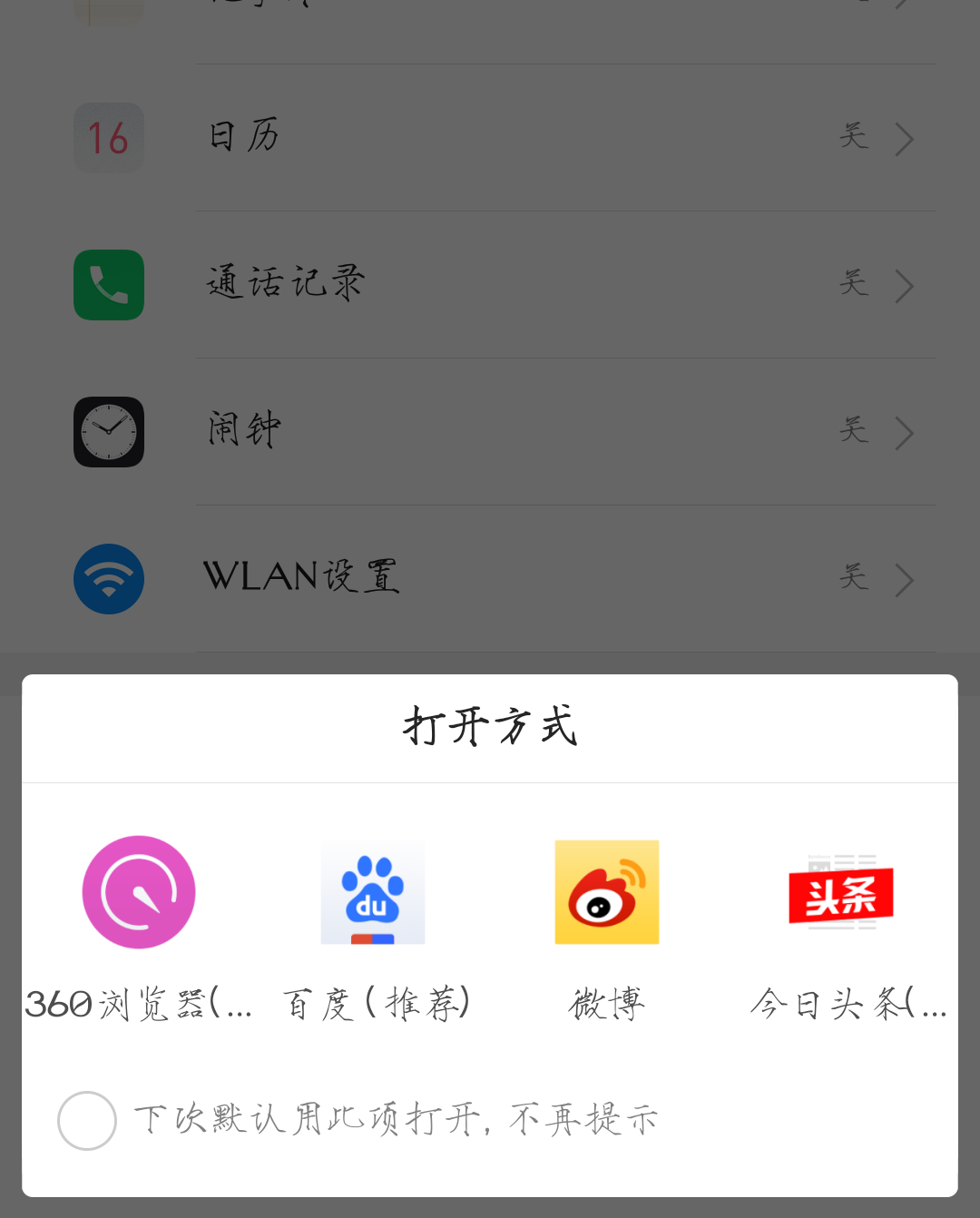
Task: Switch on 通话记录 notifications
Action: click(853, 284)
